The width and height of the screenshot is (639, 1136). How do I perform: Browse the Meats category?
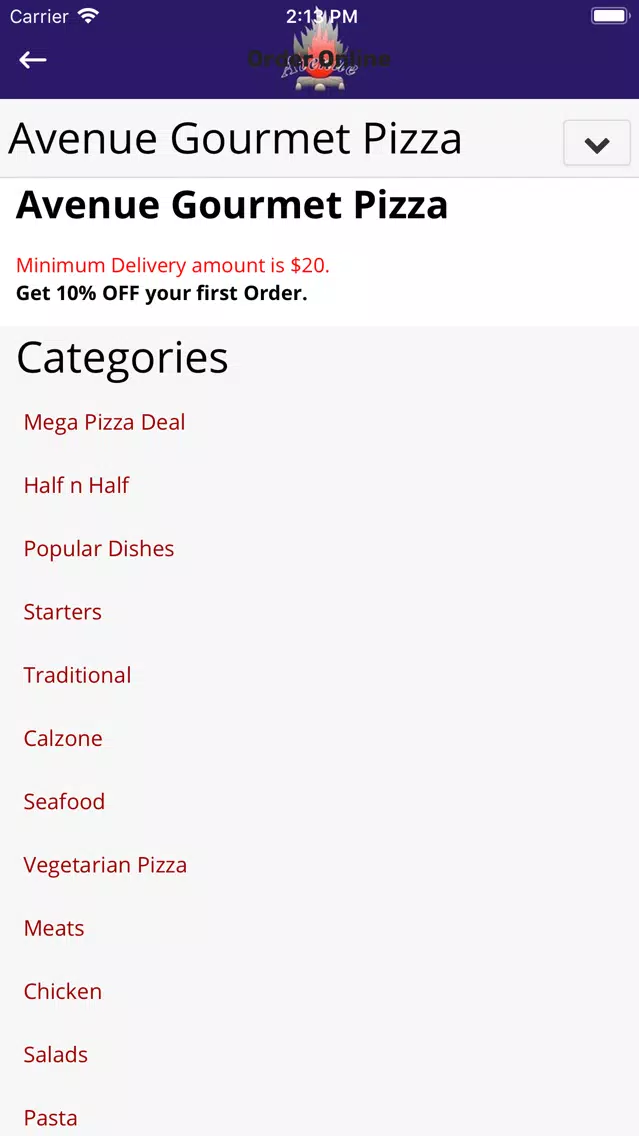click(x=54, y=928)
